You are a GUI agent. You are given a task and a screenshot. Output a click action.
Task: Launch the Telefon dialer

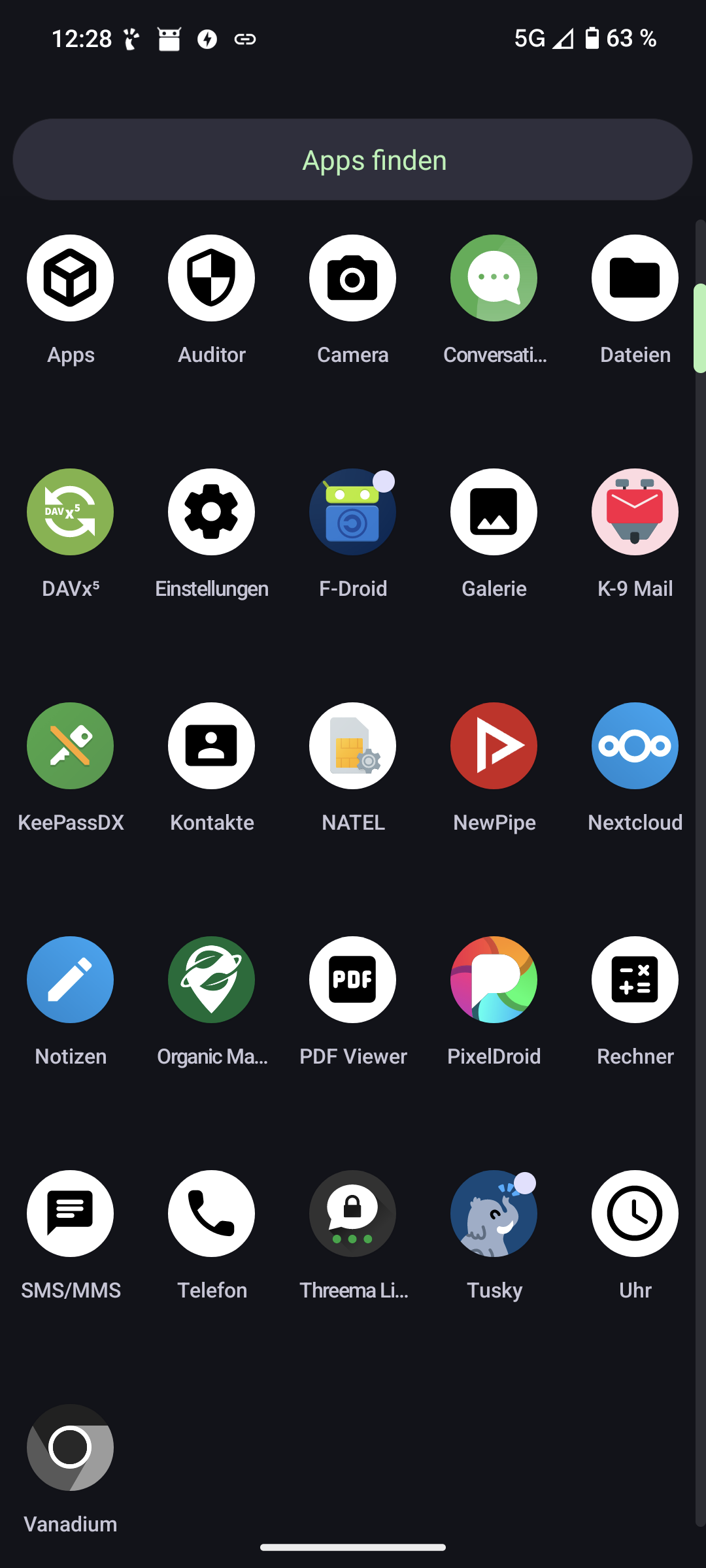(211, 1214)
